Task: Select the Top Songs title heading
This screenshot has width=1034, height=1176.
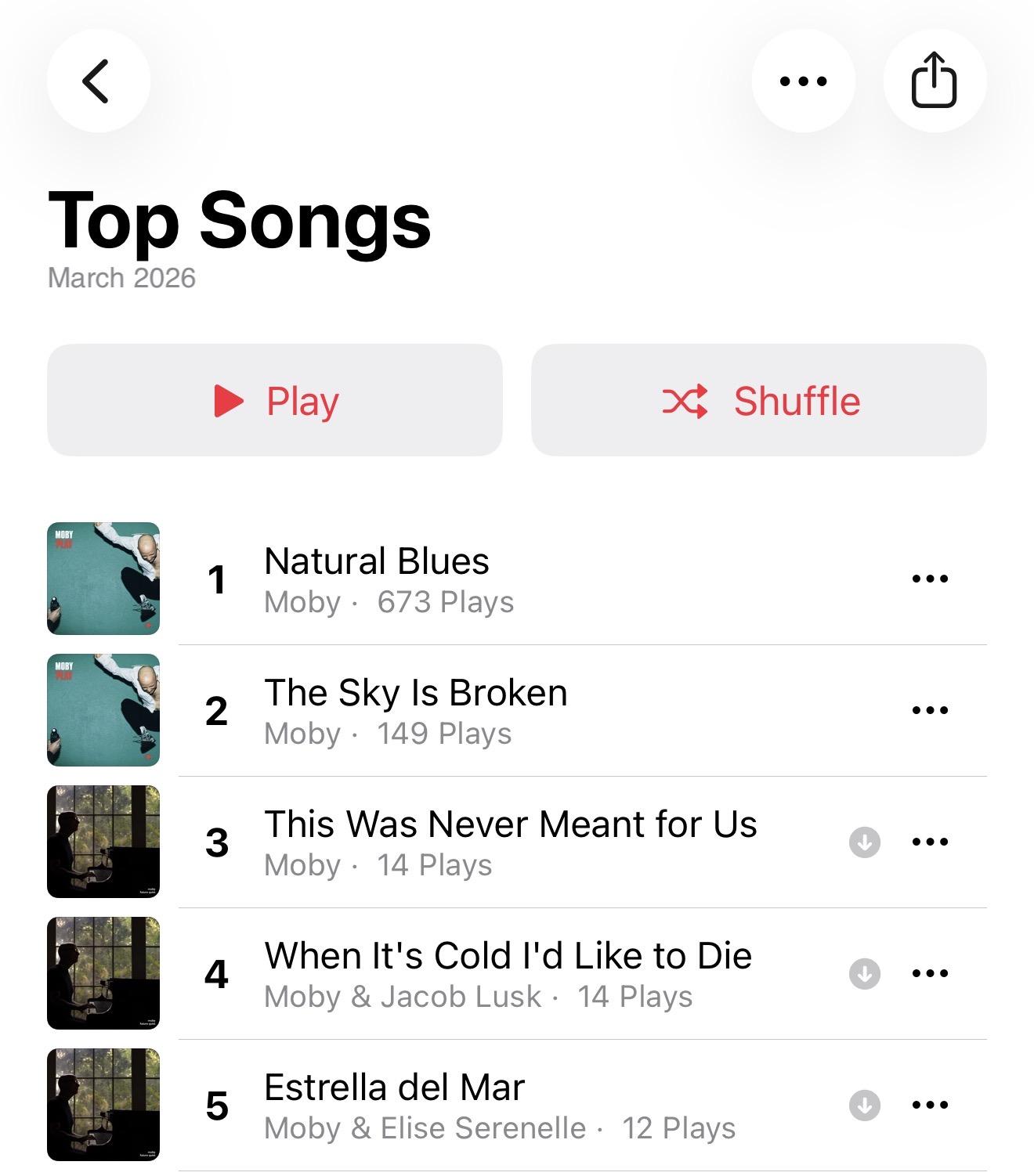Action: click(x=240, y=222)
